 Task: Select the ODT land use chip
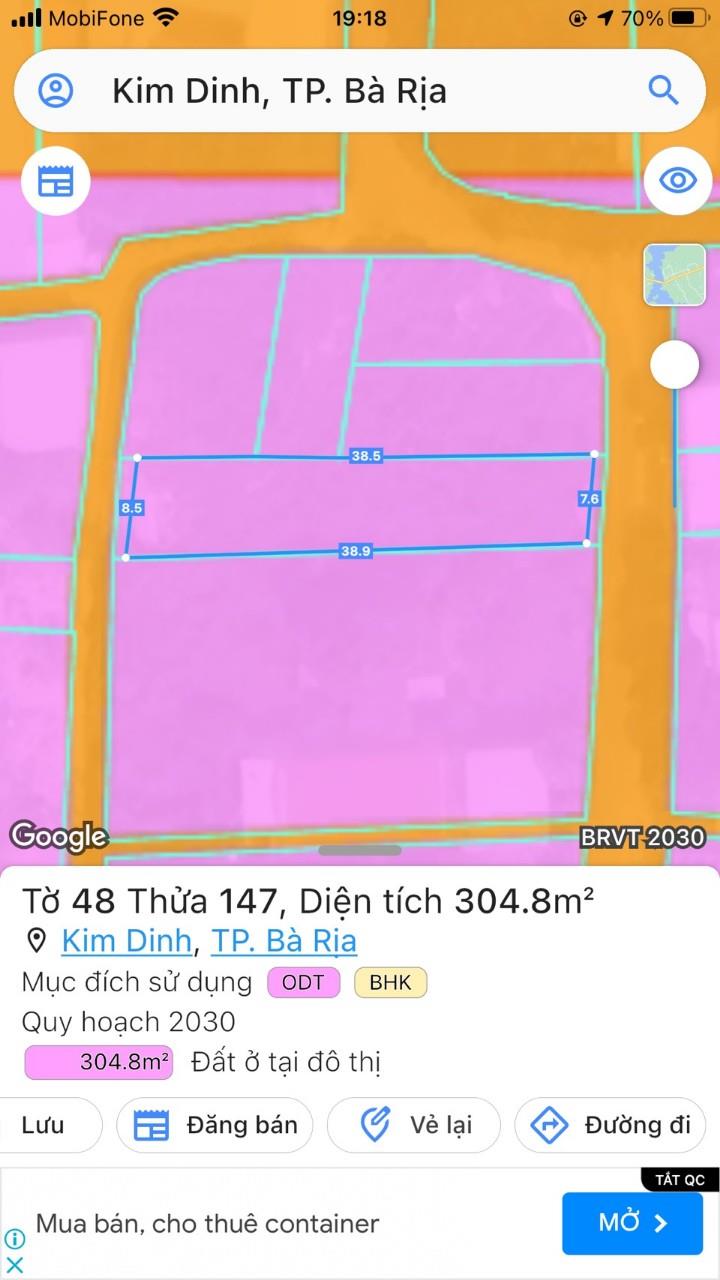tap(303, 982)
